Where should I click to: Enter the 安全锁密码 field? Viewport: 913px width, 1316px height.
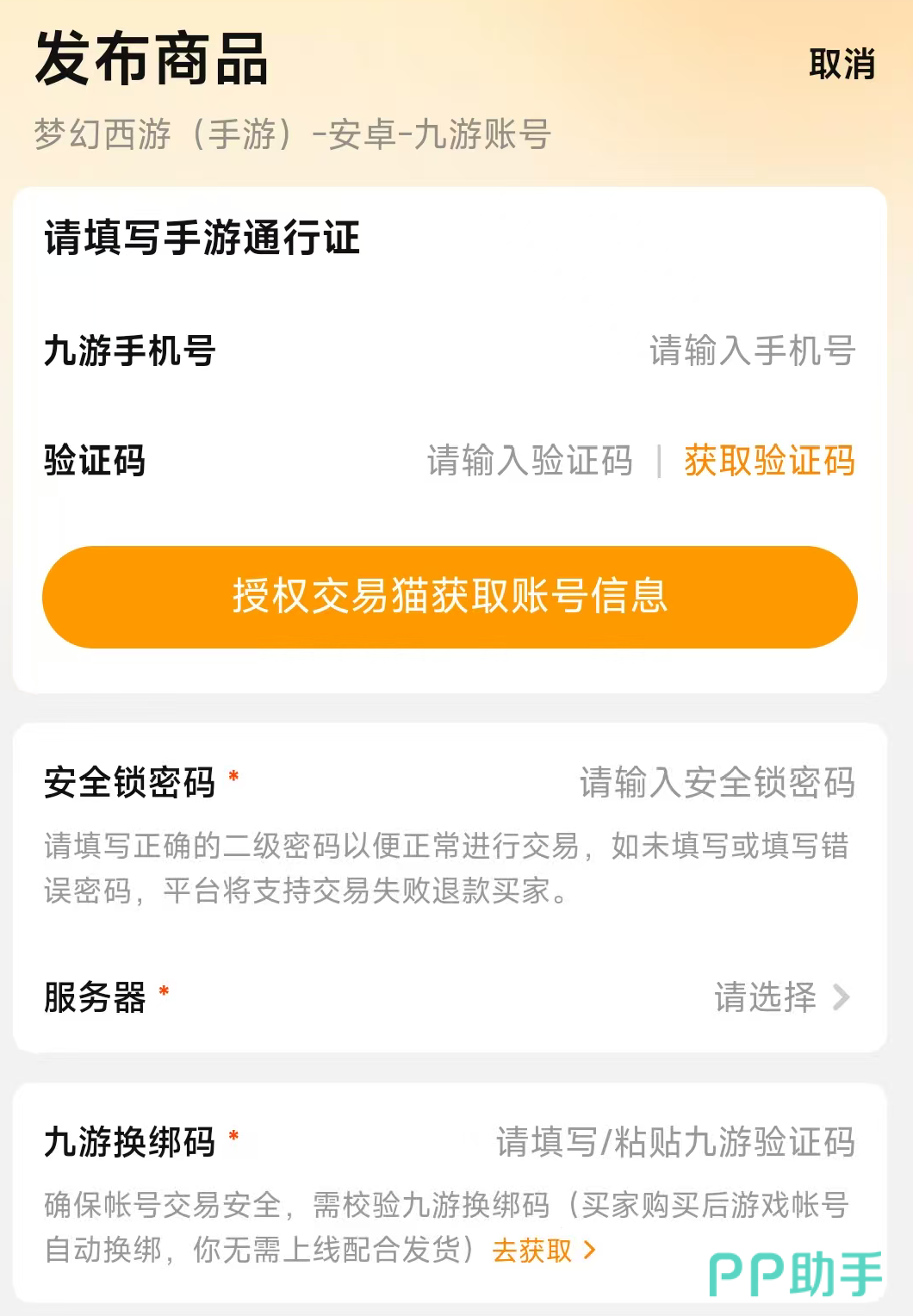(717, 783)
